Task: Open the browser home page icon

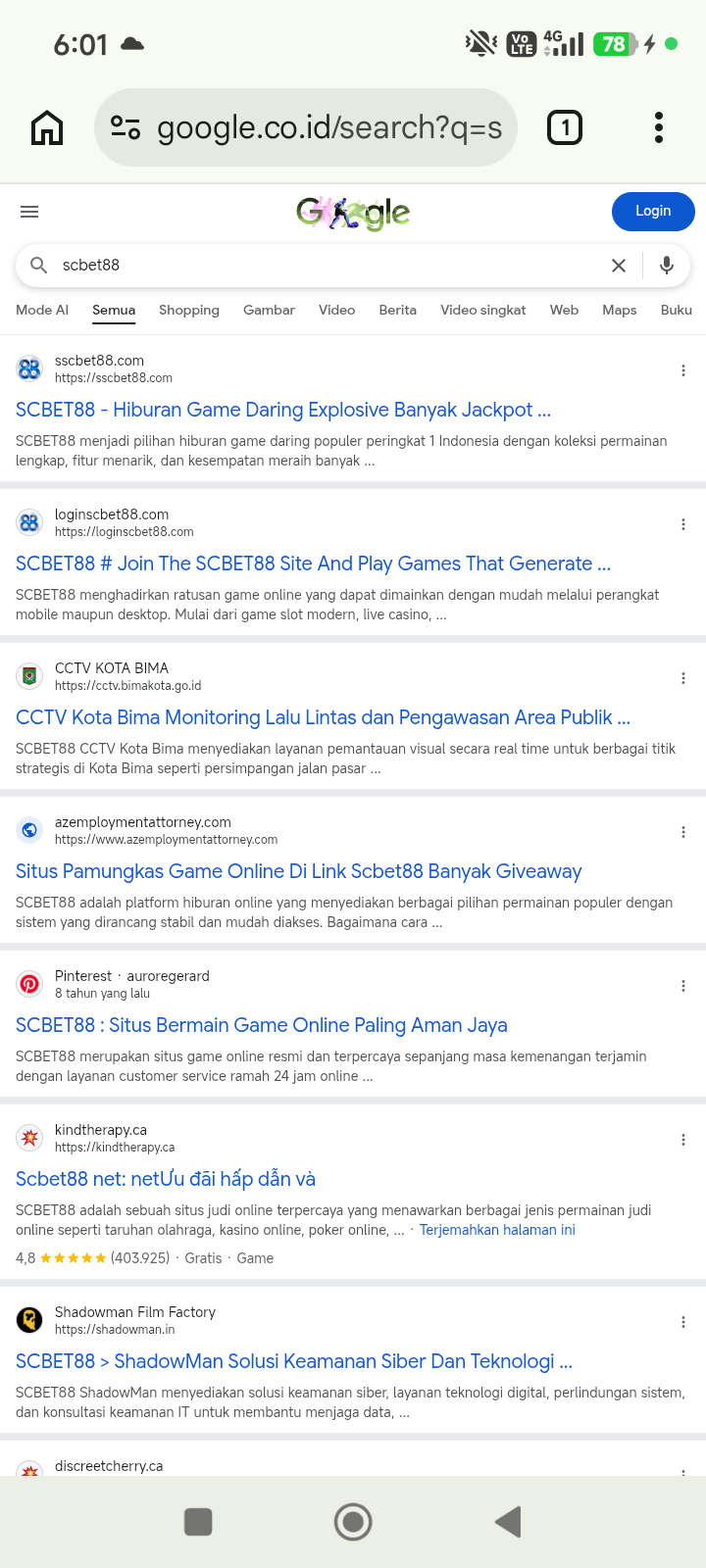Action: click(47, 127)
